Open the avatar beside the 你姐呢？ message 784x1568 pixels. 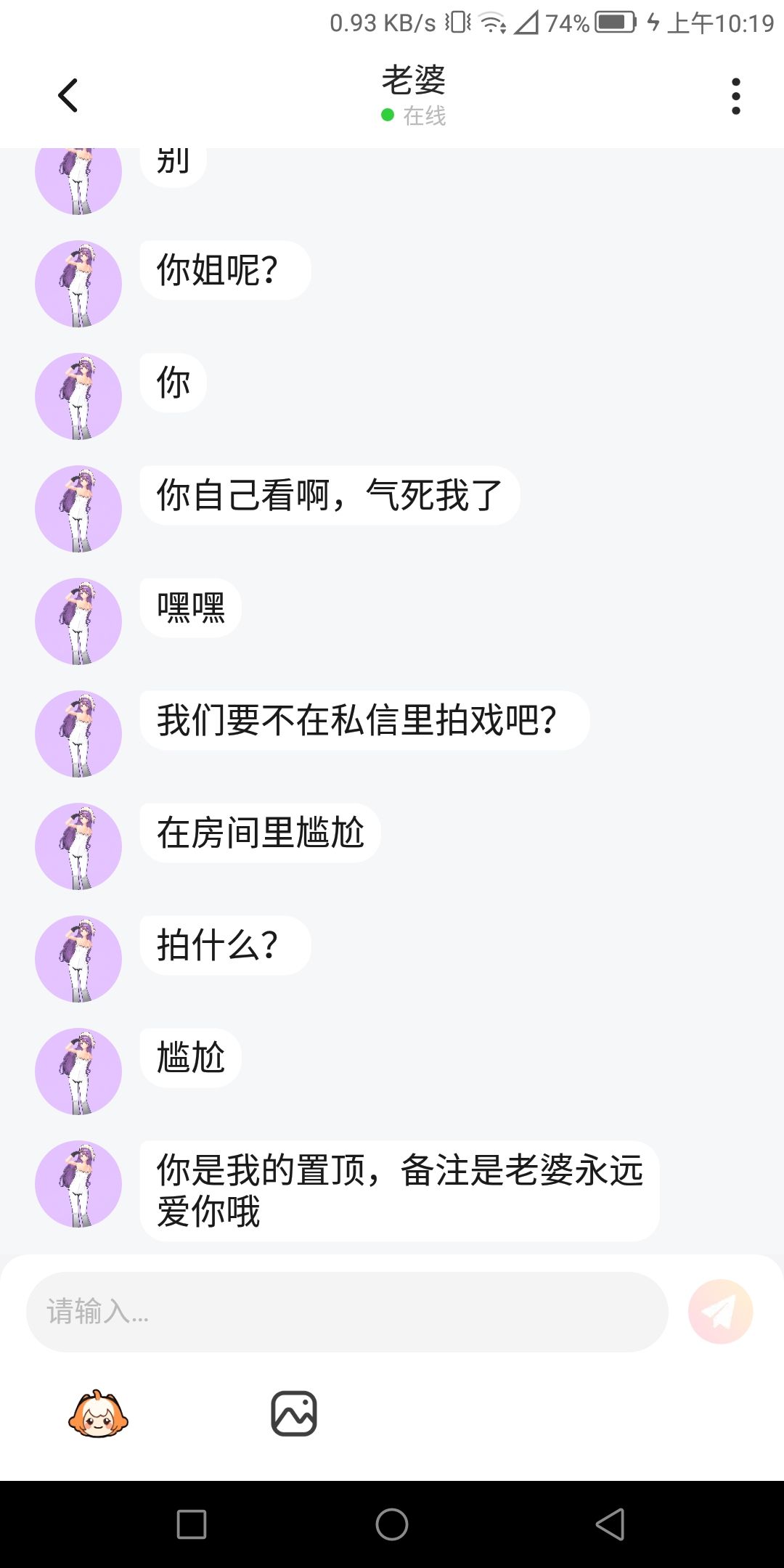coord(78,284)
